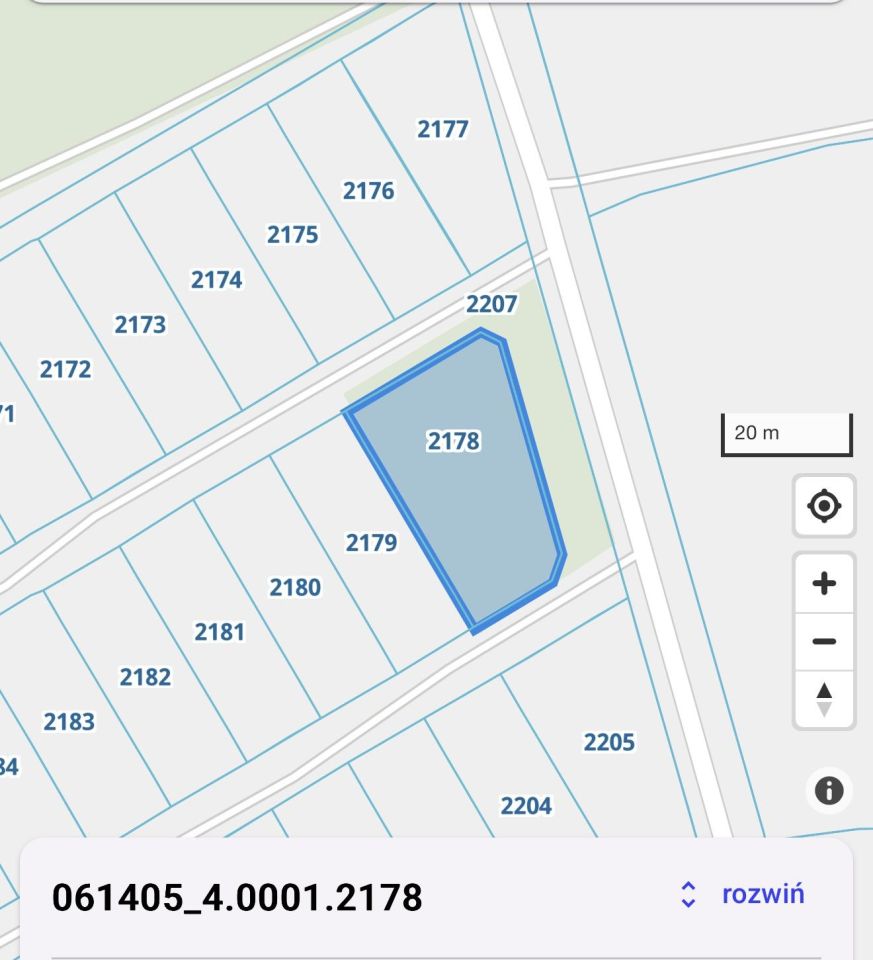Center map on my location
873x960 pixels.
824,507
